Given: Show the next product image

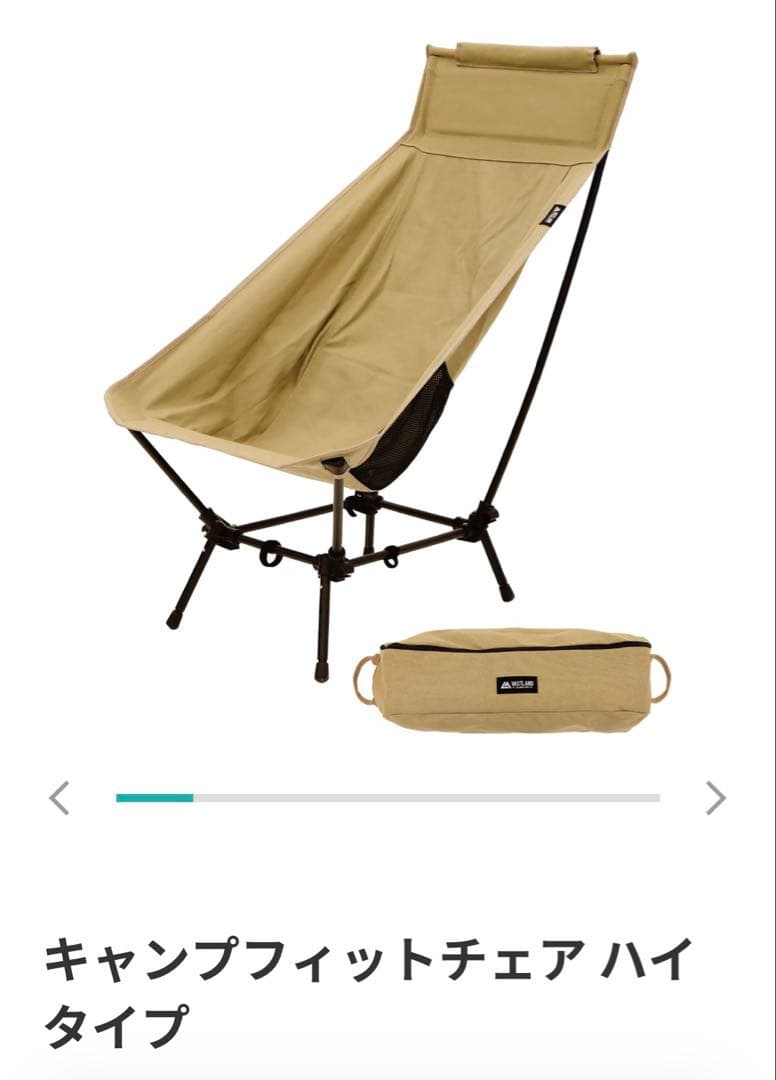Looking at the screenshot, I should pyautogui.click(x=715, y=798).
